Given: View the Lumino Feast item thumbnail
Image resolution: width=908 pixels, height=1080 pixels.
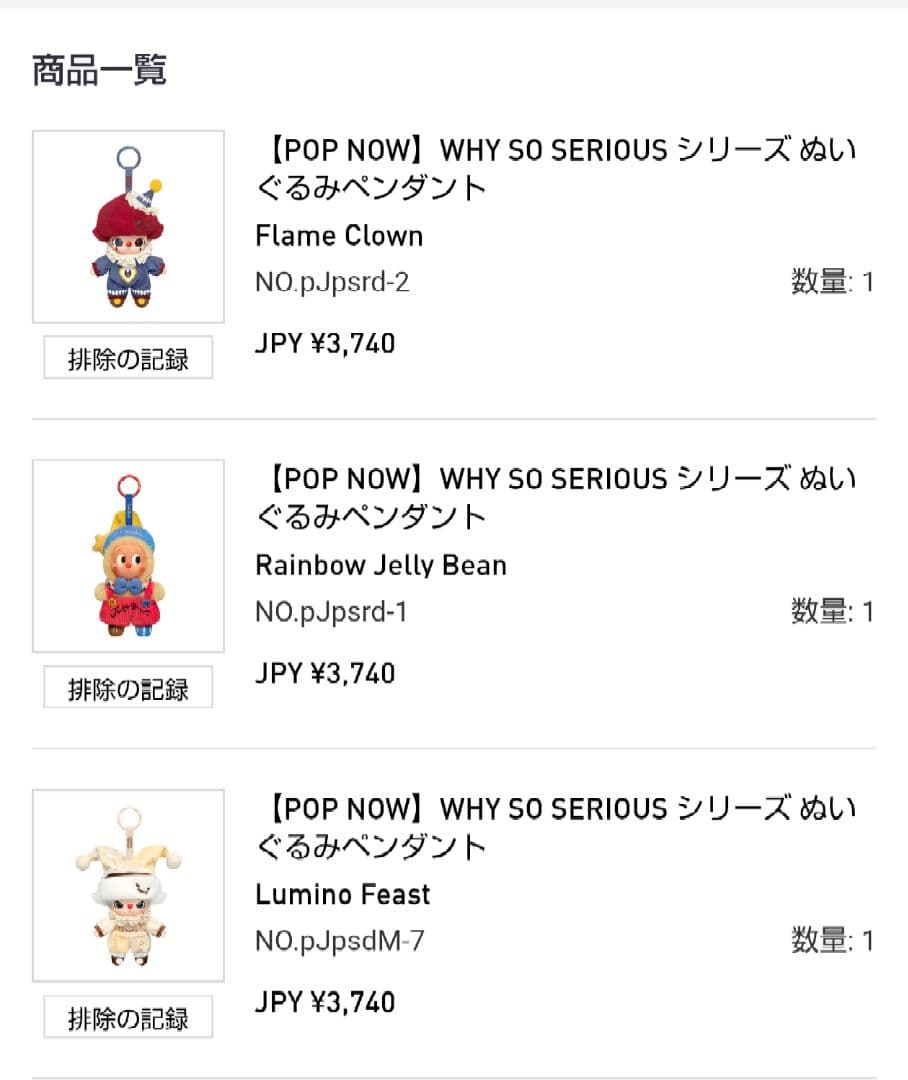Looking at the screenshot, I should pyautogui.click(x=127, y=887).
